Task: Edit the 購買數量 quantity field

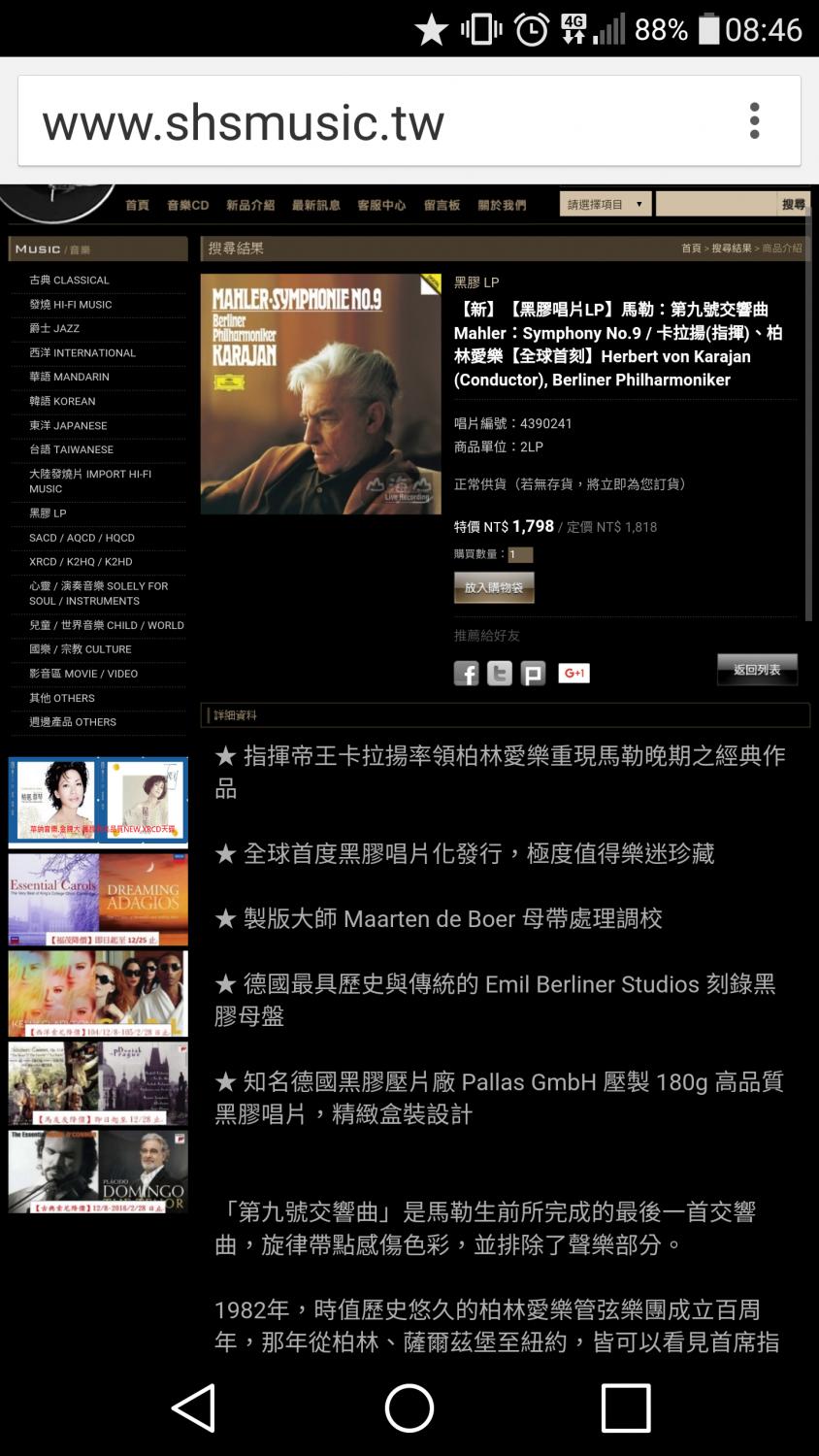Action: click(520, 554)
